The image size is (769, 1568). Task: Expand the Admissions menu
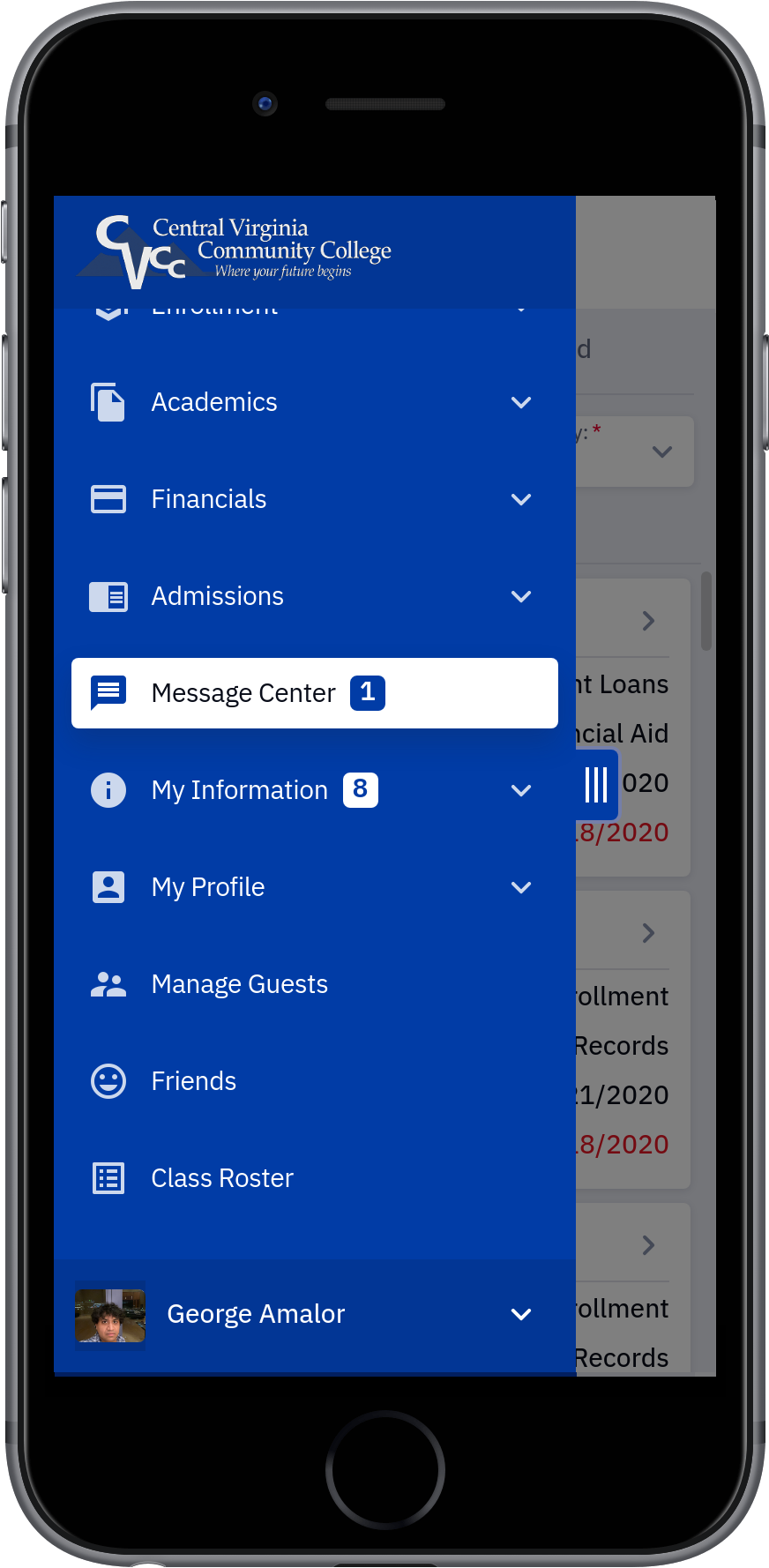[x=314, y=596]
